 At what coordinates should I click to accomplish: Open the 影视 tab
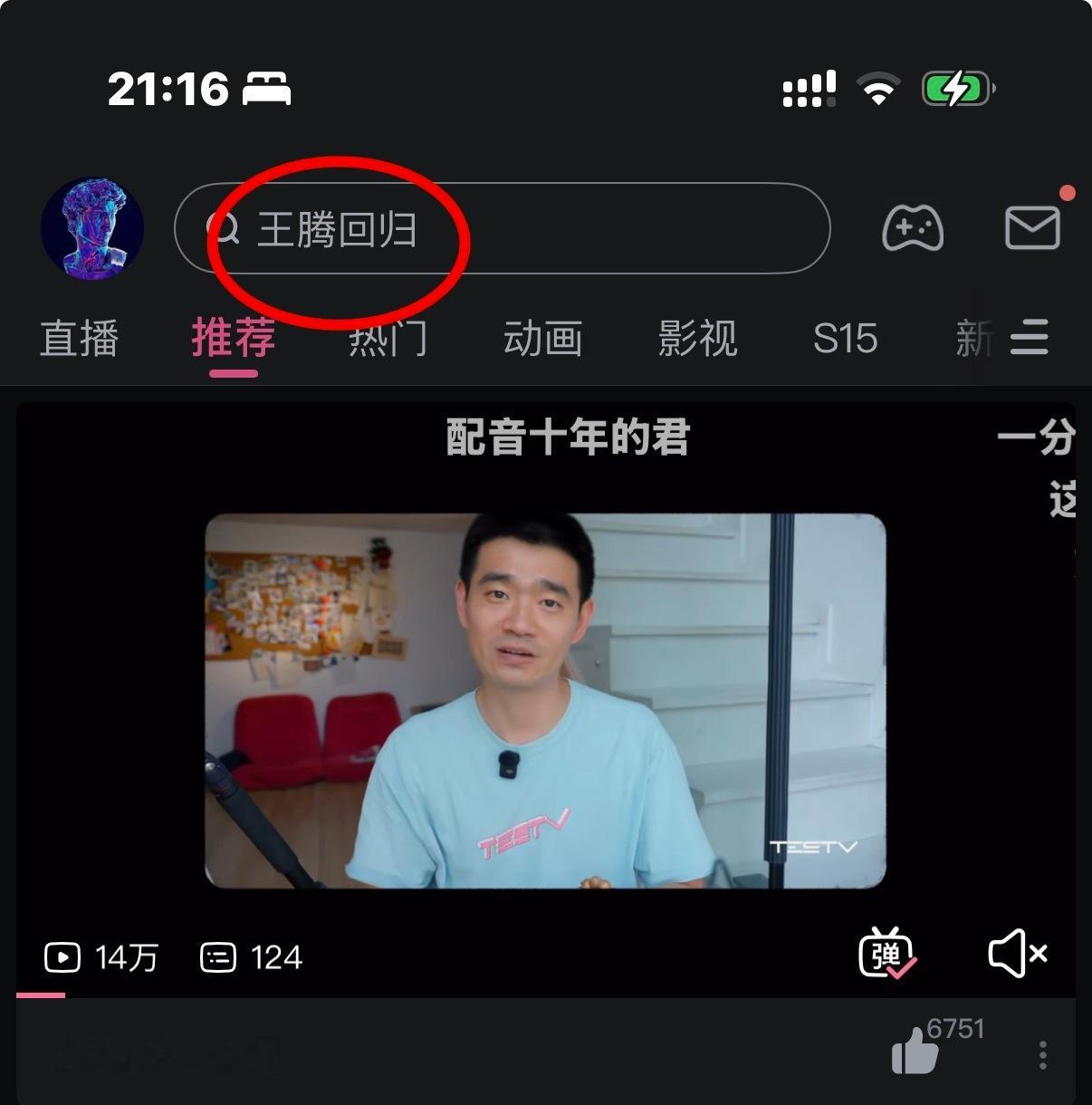tap(697, 339)
